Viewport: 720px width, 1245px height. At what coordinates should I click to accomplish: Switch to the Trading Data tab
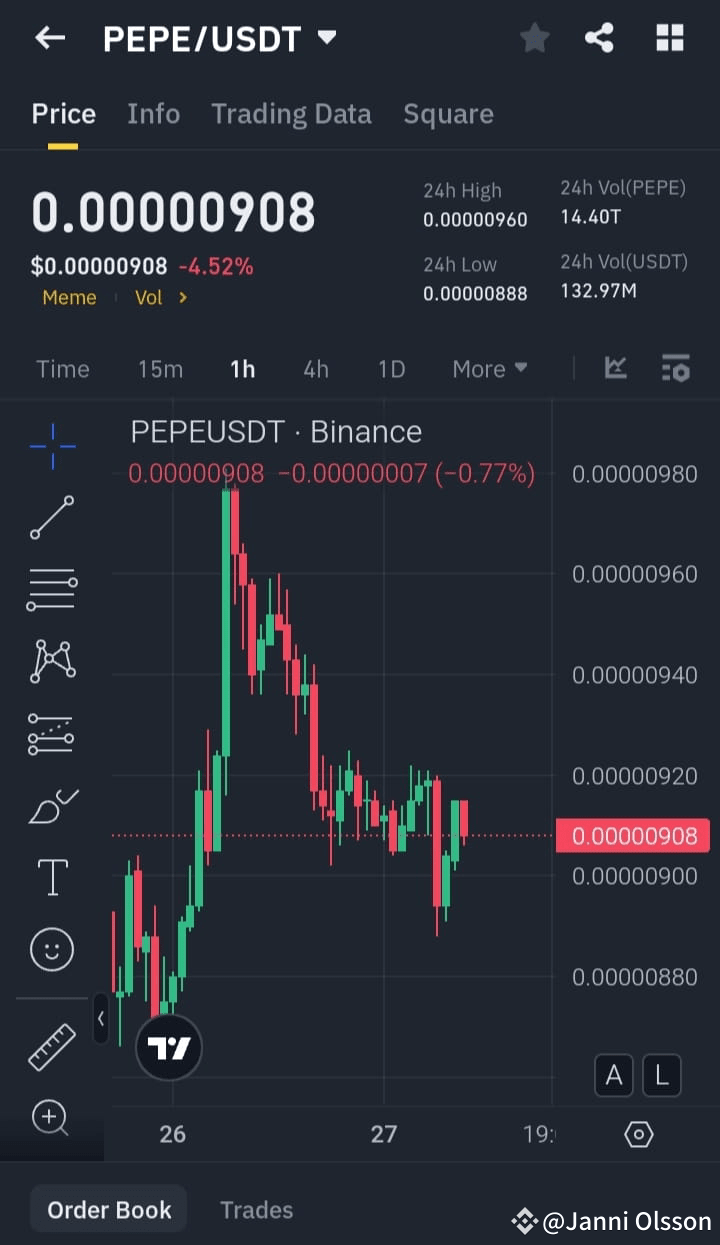(x=291, y=113)
